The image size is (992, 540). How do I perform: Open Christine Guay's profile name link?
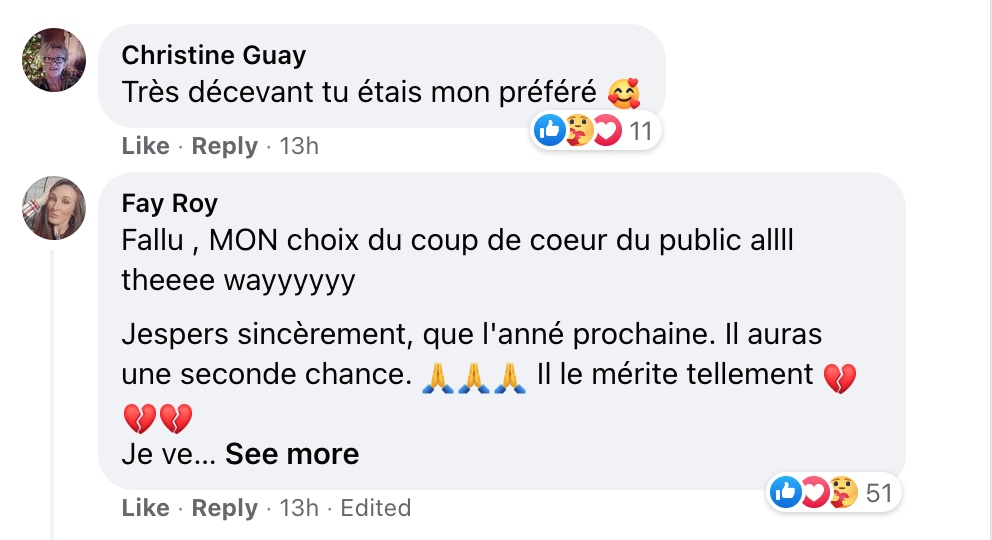(213, 54)
